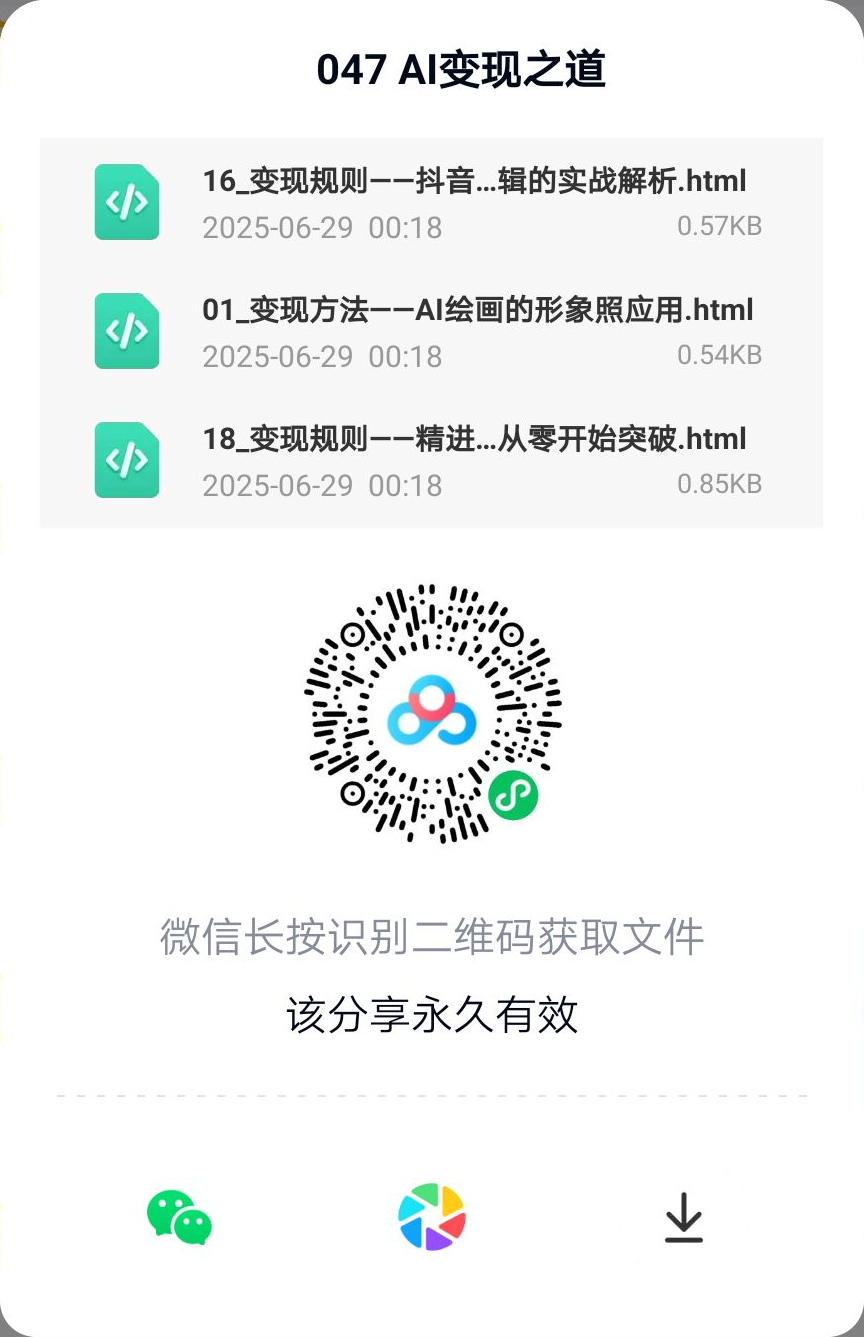
Task: Download the share image to device
Action: pos(684,1217)
